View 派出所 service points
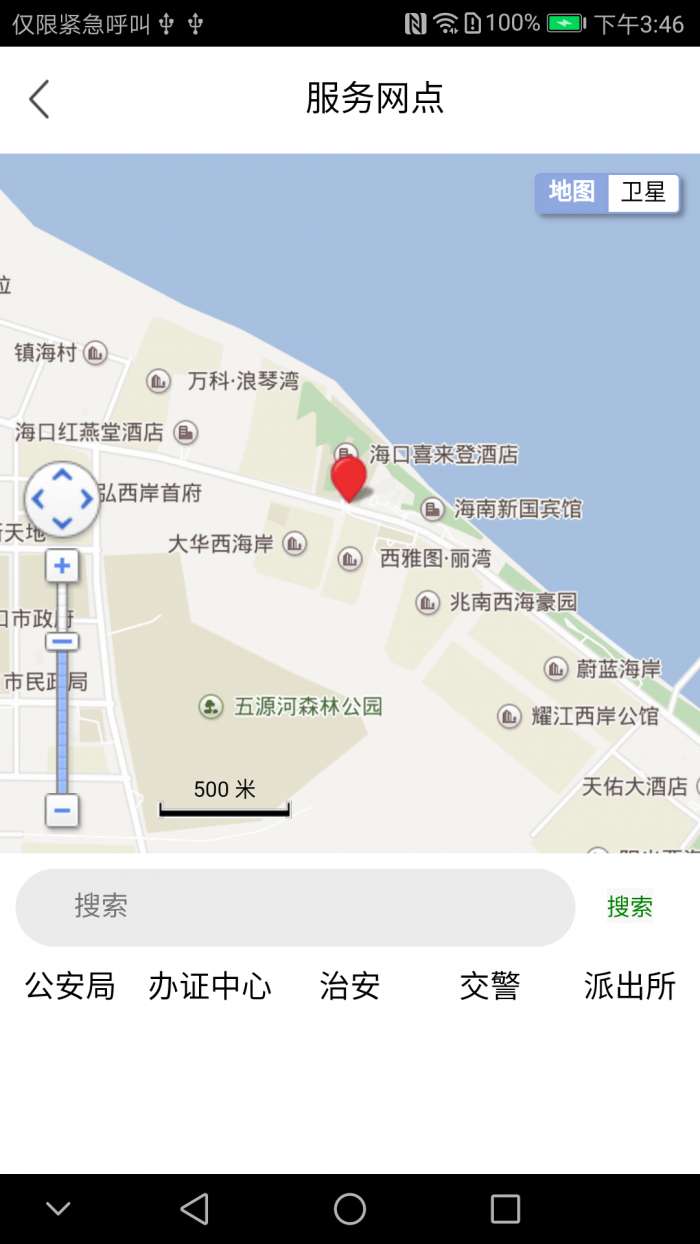This screenshot has height=1244, width=700. click(x=630, y=986)
